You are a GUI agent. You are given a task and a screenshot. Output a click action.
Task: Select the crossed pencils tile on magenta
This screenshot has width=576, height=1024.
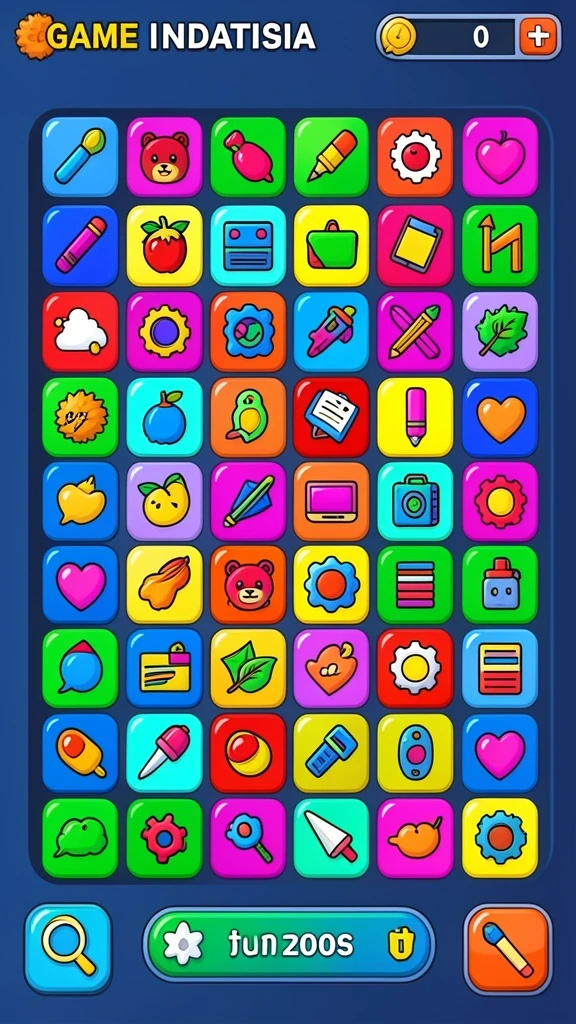pyautogui.click(x=415, y=332)
